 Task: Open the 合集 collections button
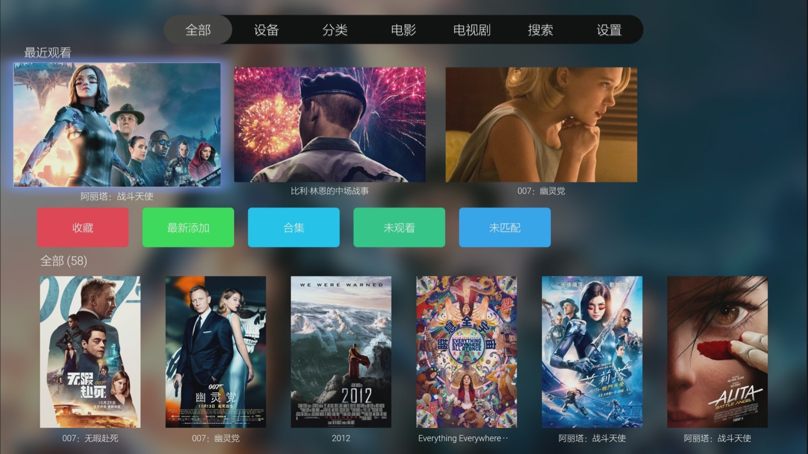click(293, 228)
